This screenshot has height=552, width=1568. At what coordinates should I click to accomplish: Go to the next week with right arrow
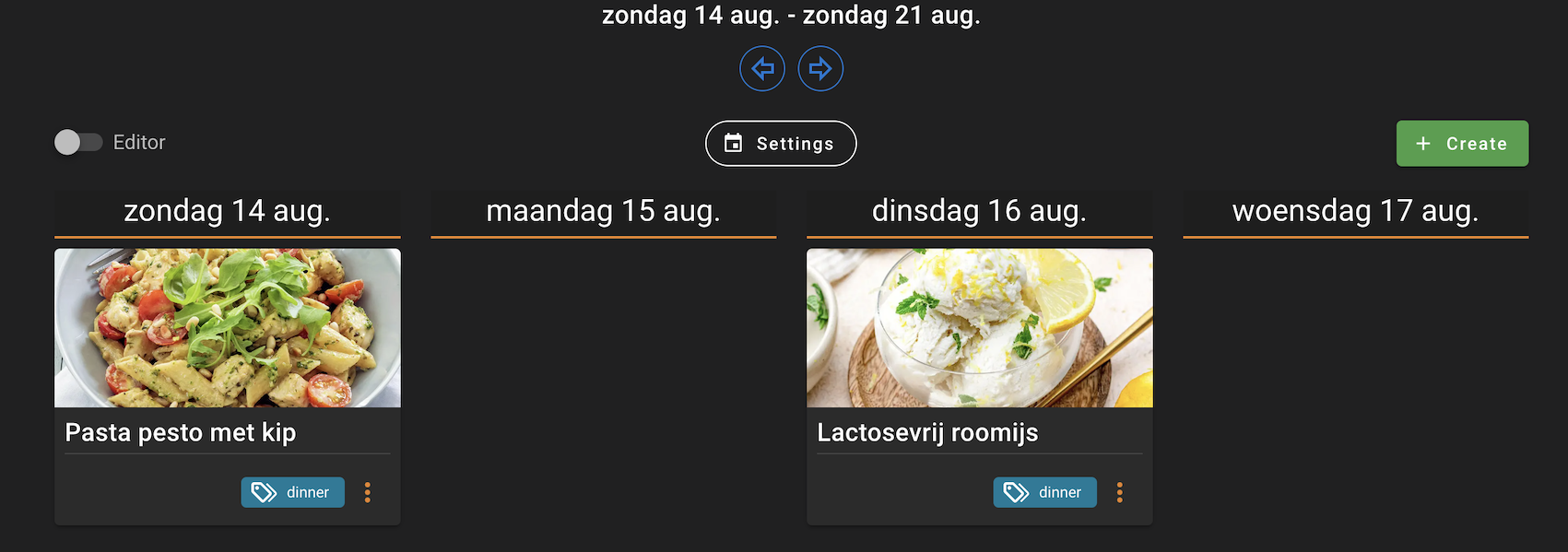point(820,69)
